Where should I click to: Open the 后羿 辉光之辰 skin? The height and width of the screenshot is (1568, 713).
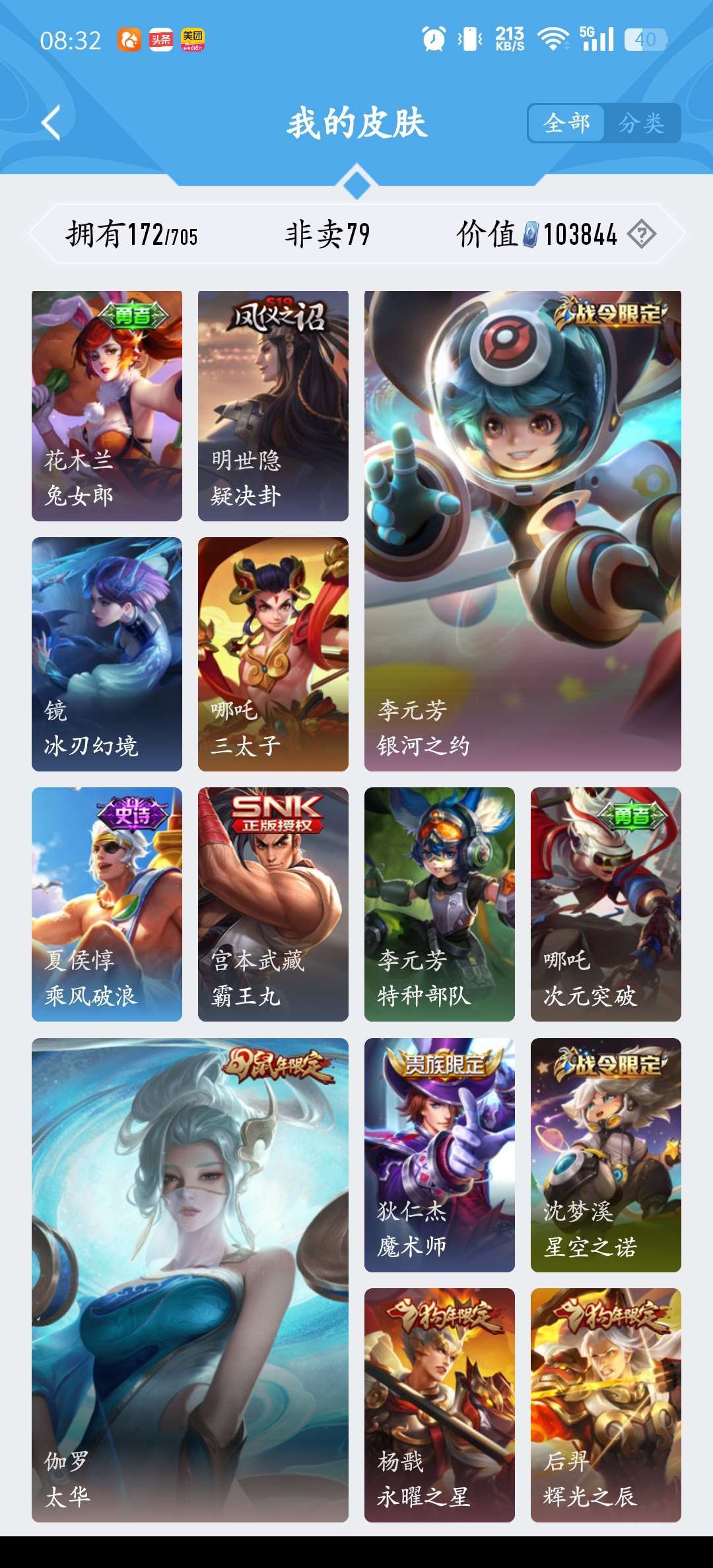(606, 1405)
